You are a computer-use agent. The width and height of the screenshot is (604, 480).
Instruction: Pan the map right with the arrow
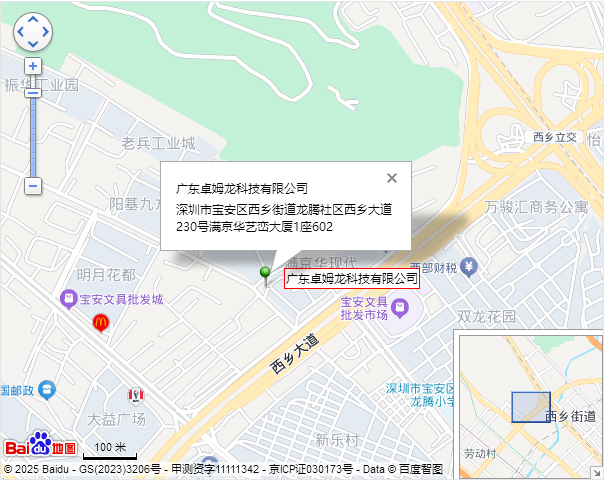[x=46, y=31]
